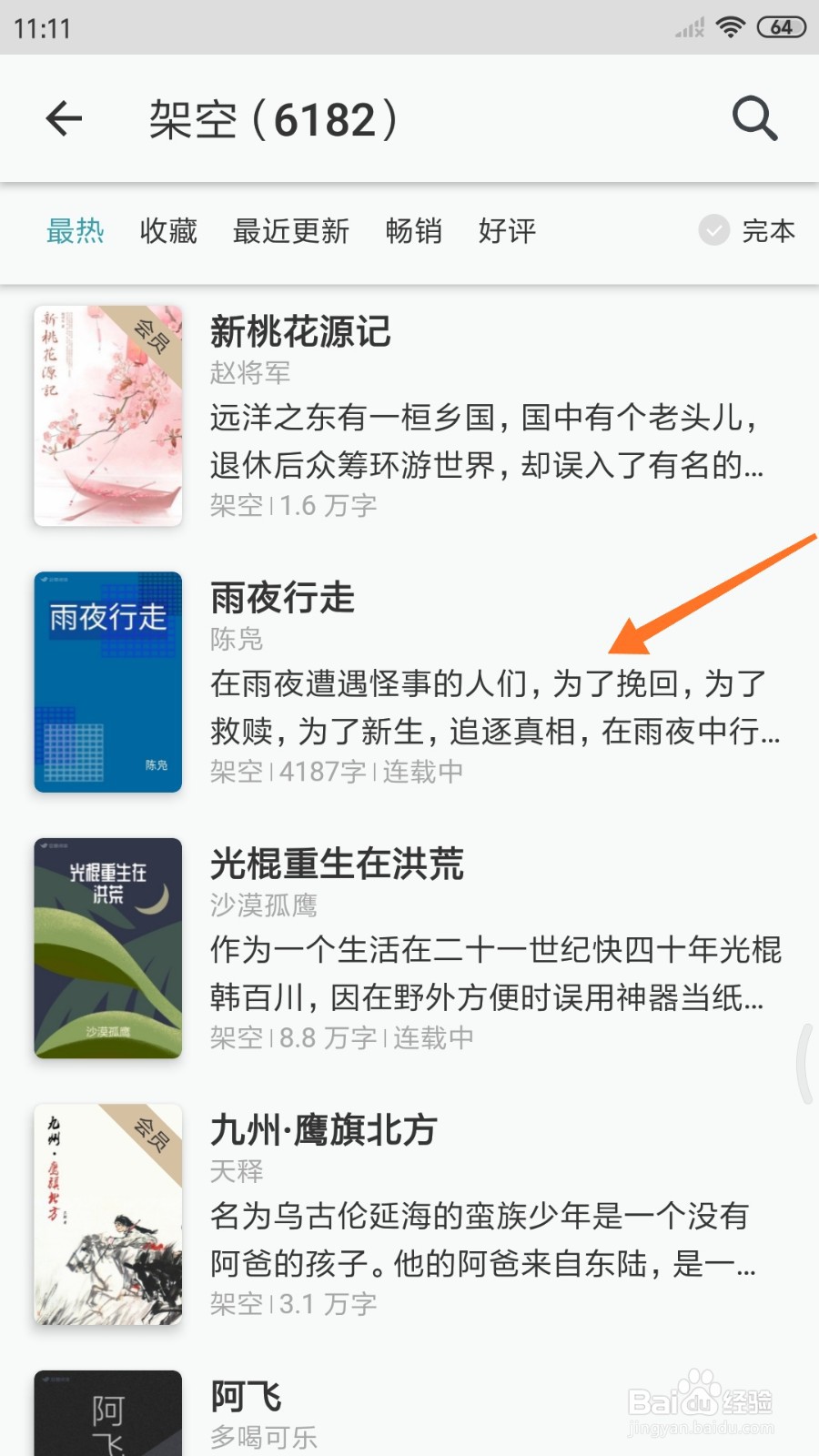Image resolution: width=819 pixels, height=1456 pixels.
Task: Tap the battery indicator showing 64
Action: [780, 27]
